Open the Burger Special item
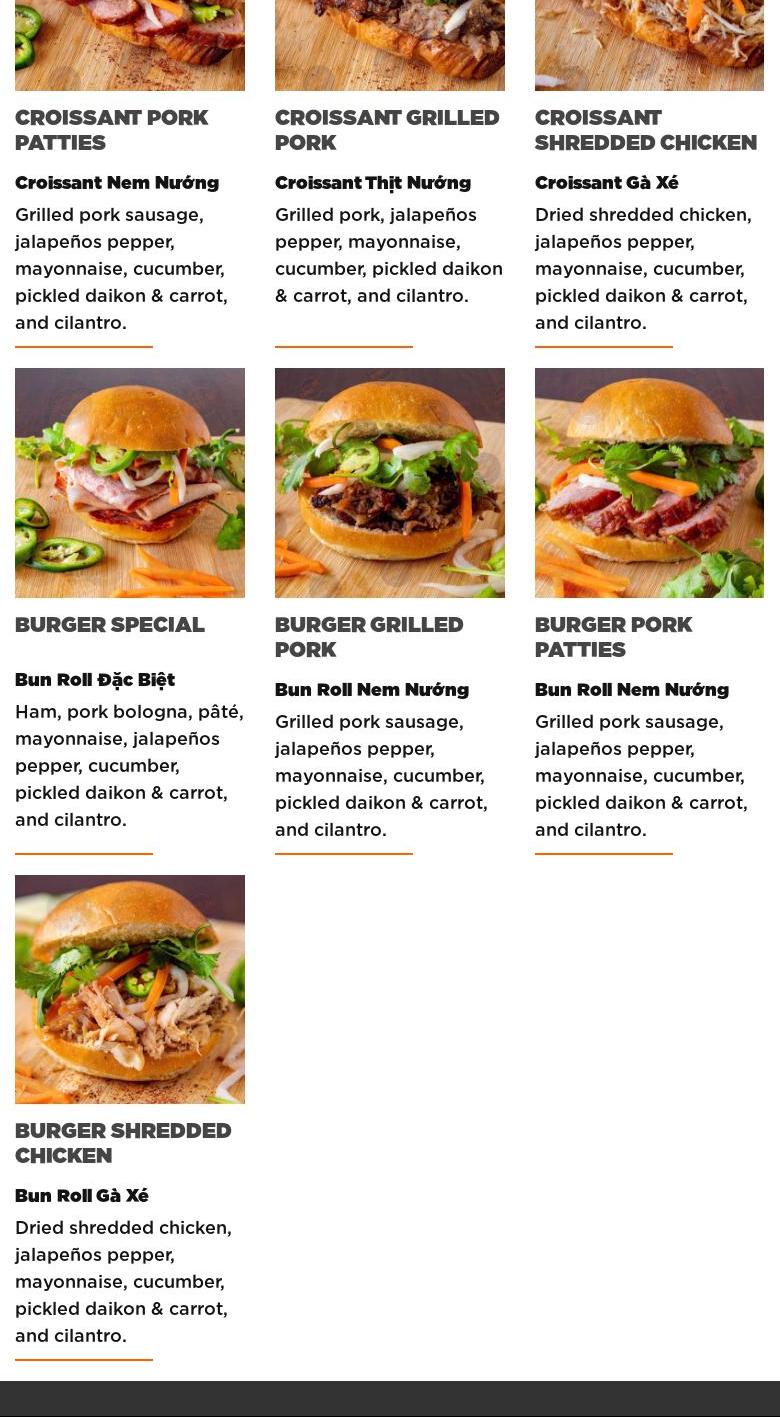Image resolution: width=780 pixels, height=1417 pixels. click(129, 483)
